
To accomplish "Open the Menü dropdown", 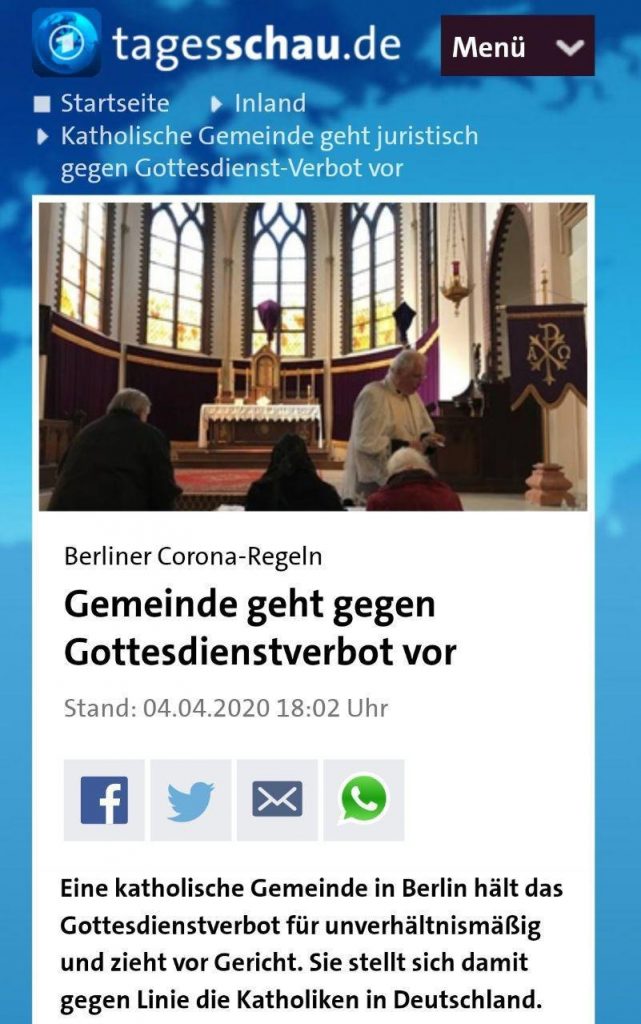I will click(517, 46).
